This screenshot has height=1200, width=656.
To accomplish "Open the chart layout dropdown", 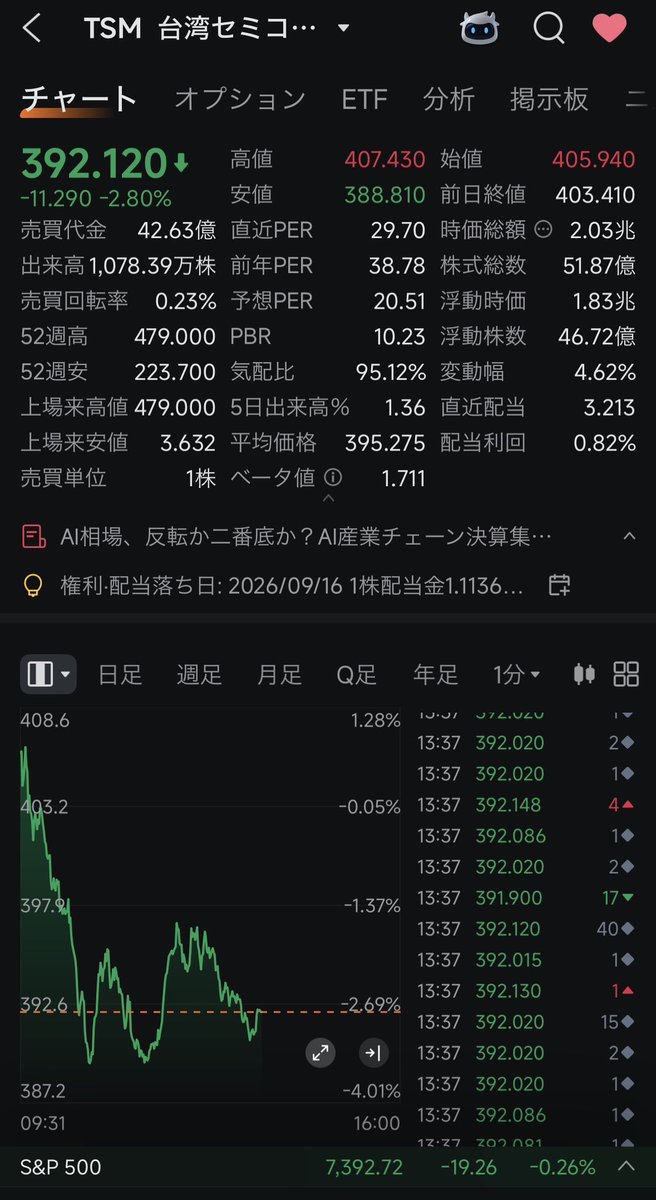I will 48,674.
